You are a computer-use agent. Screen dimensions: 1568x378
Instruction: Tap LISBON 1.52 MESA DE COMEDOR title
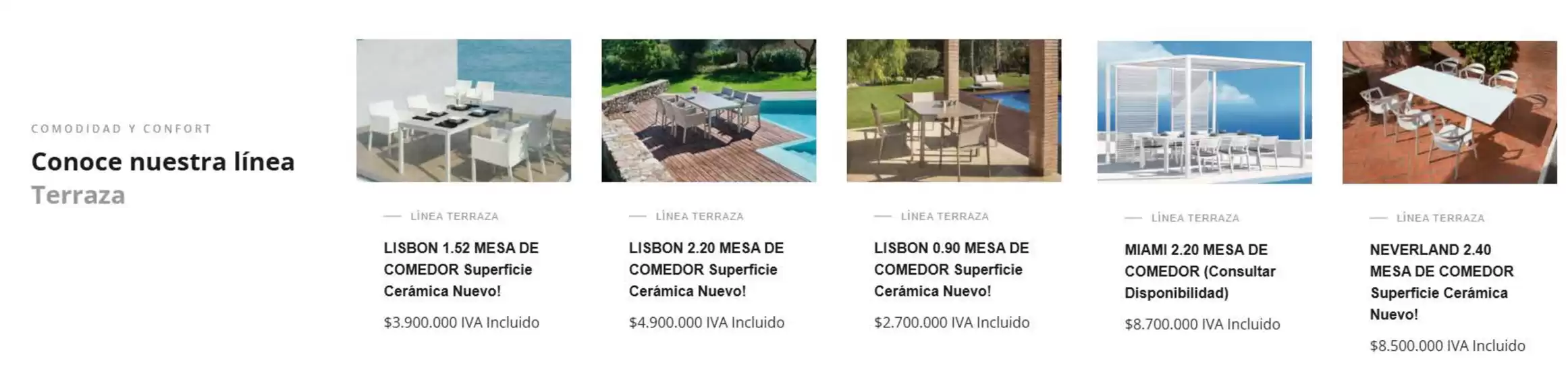click(461, 269)
